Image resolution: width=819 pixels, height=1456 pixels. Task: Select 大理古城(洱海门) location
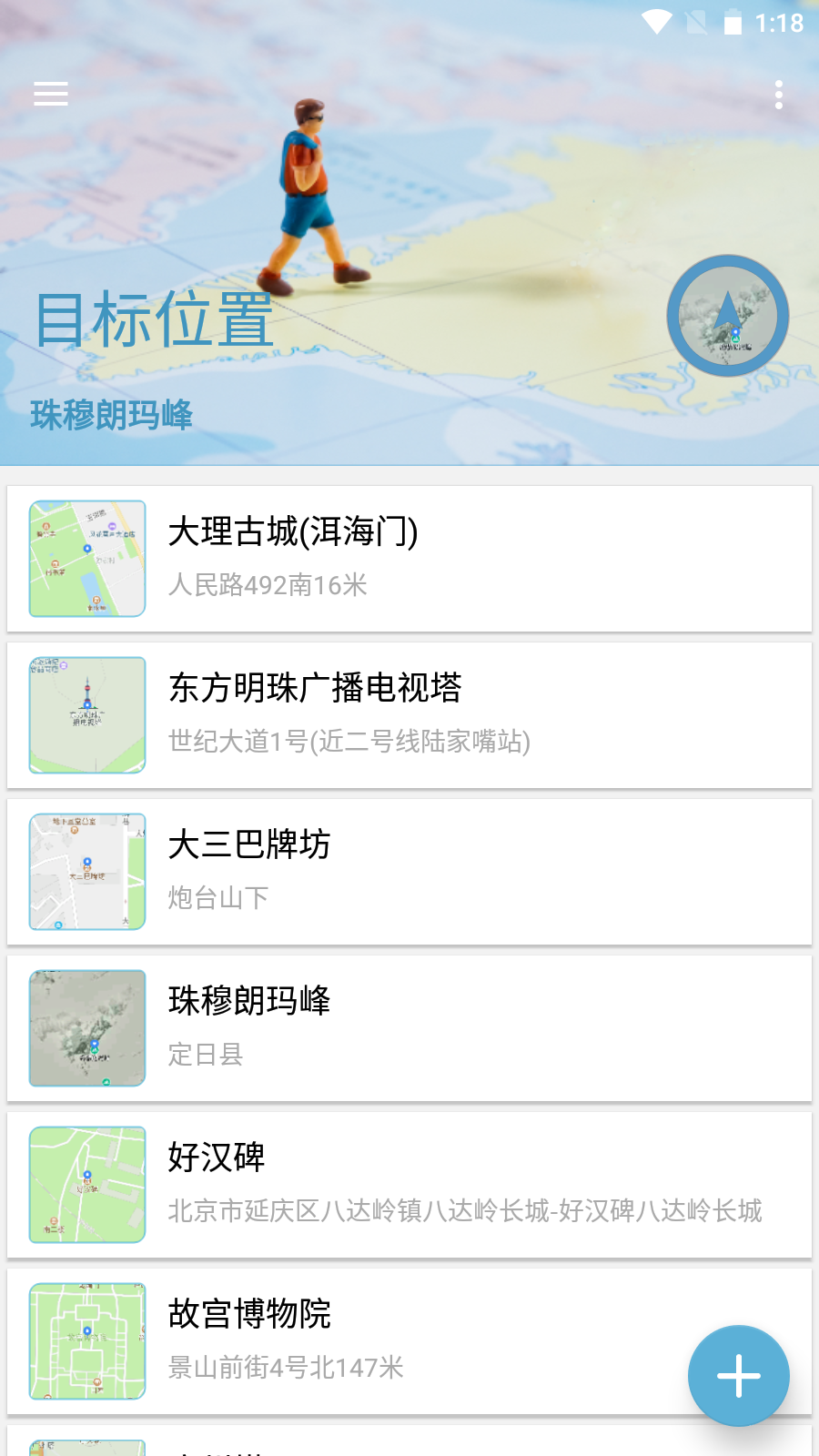(x=409, y=558)
